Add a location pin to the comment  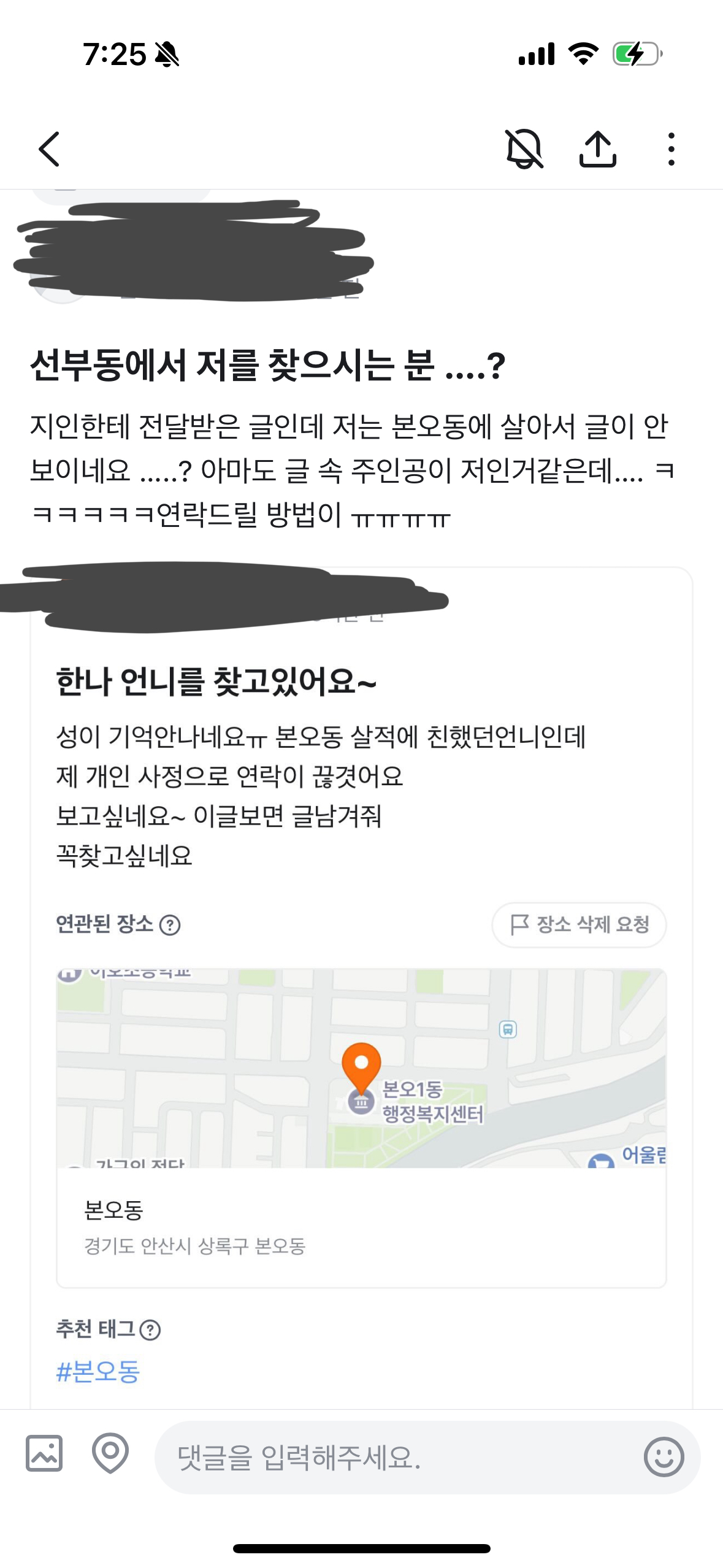pos(110,1453)
